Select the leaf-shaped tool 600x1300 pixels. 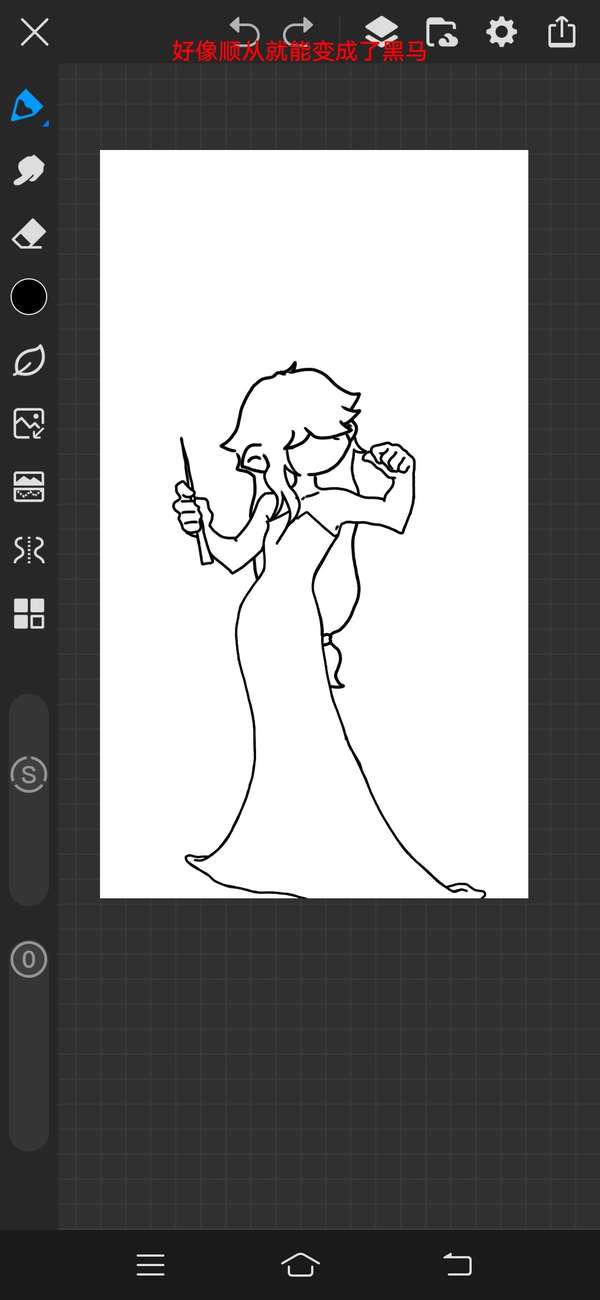pyautogui.click(x=28, y=360)
